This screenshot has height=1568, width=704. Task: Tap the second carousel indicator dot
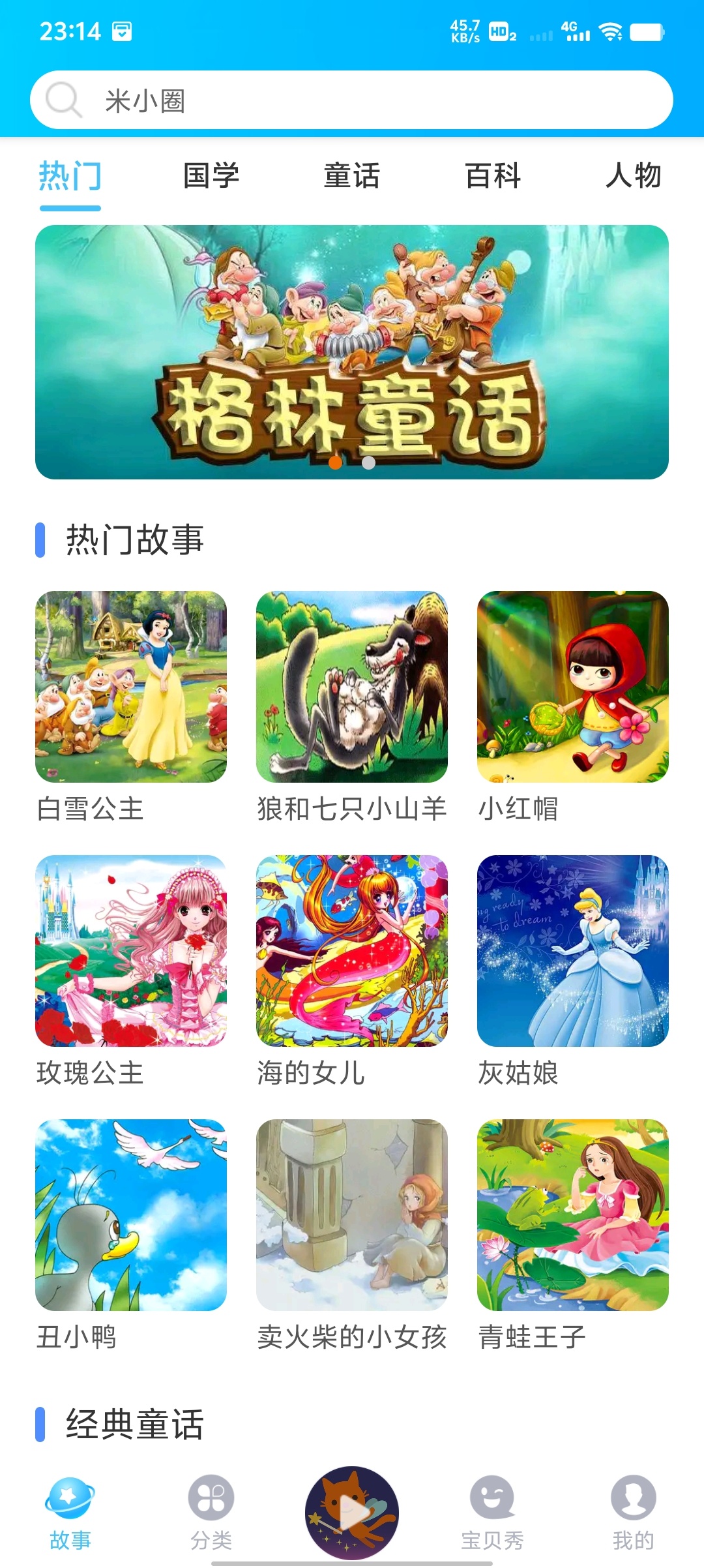[x=368, y=464]
